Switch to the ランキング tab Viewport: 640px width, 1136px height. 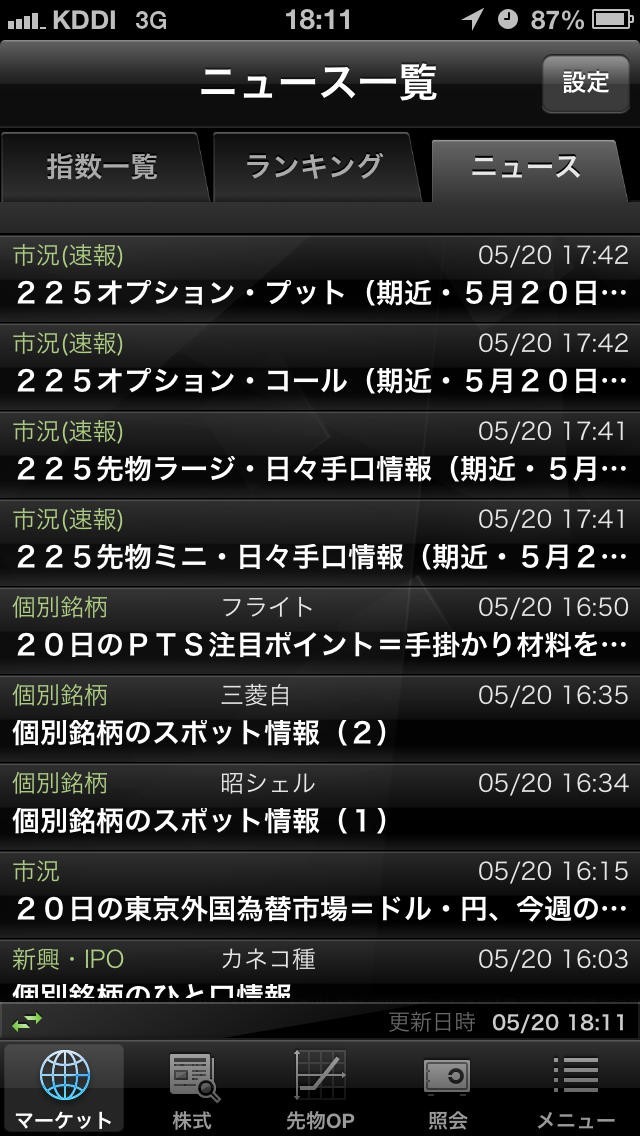tap(314, 166)
